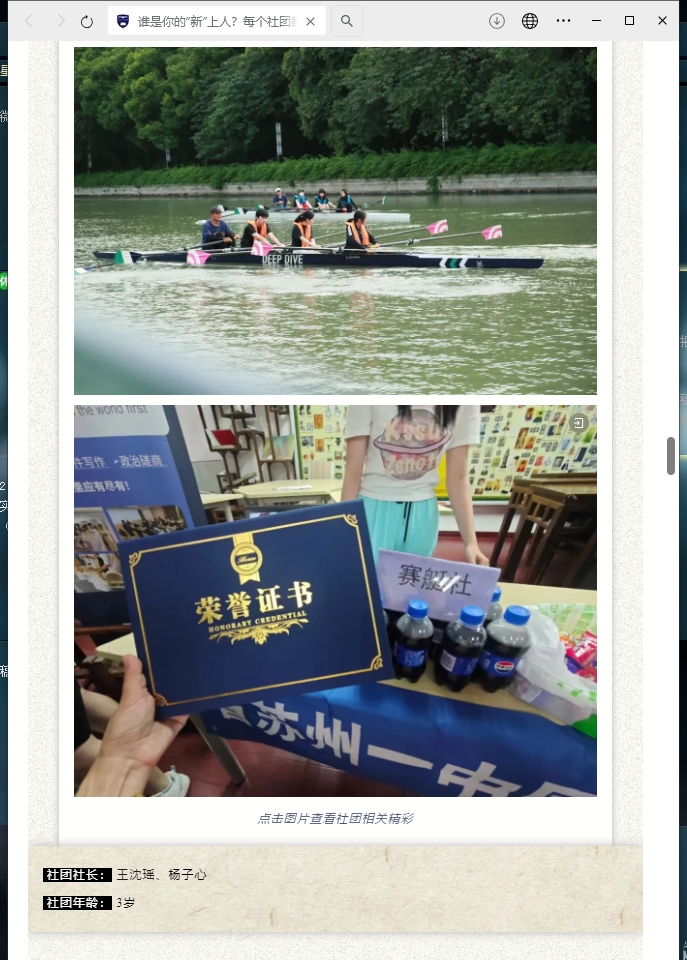The image size is (687, 960).
Task: Open the browser search icon
Action: click(346, 21)
